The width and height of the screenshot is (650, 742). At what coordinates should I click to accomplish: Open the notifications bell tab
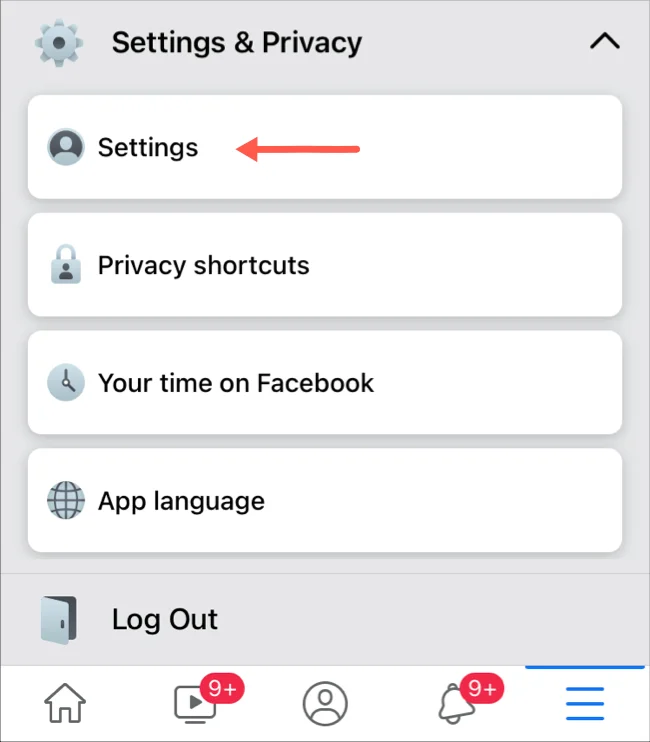pos(455,703)
